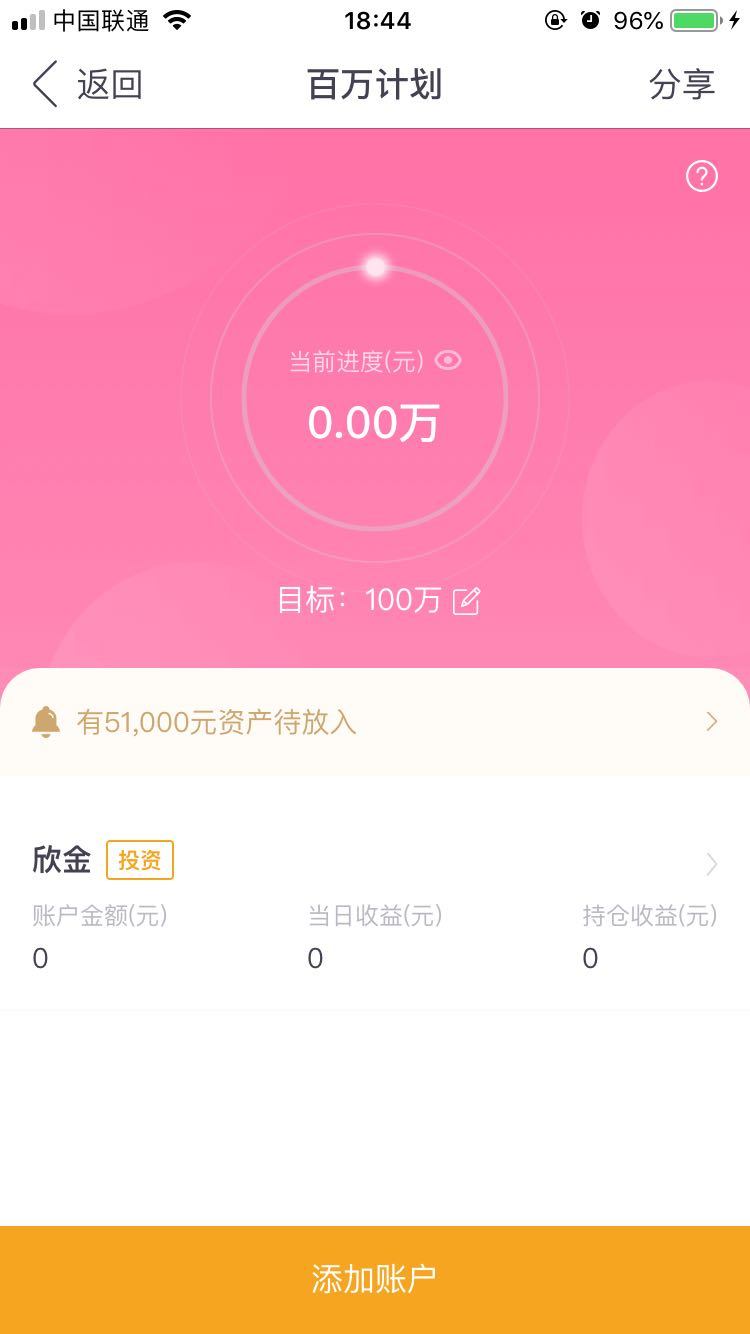Tap the 添加账户 button
Viewport: 750px width, 1334px height.
pos(375,1280)
